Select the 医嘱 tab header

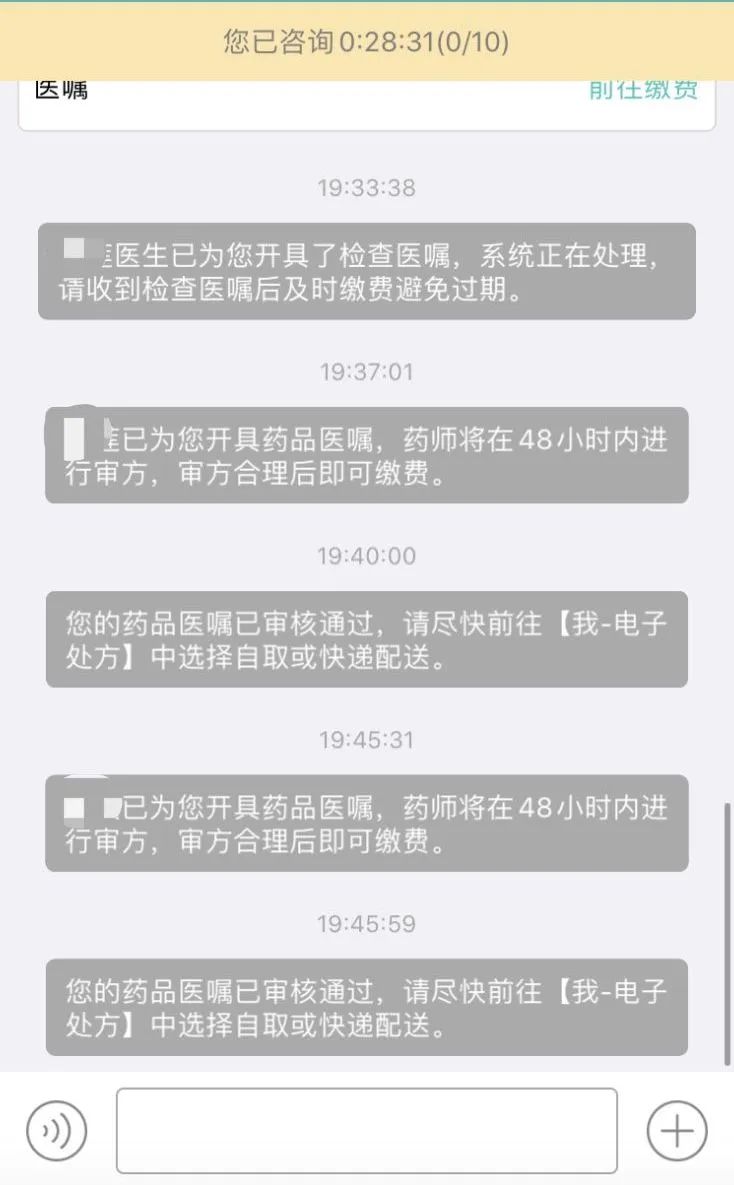(60, 89)
